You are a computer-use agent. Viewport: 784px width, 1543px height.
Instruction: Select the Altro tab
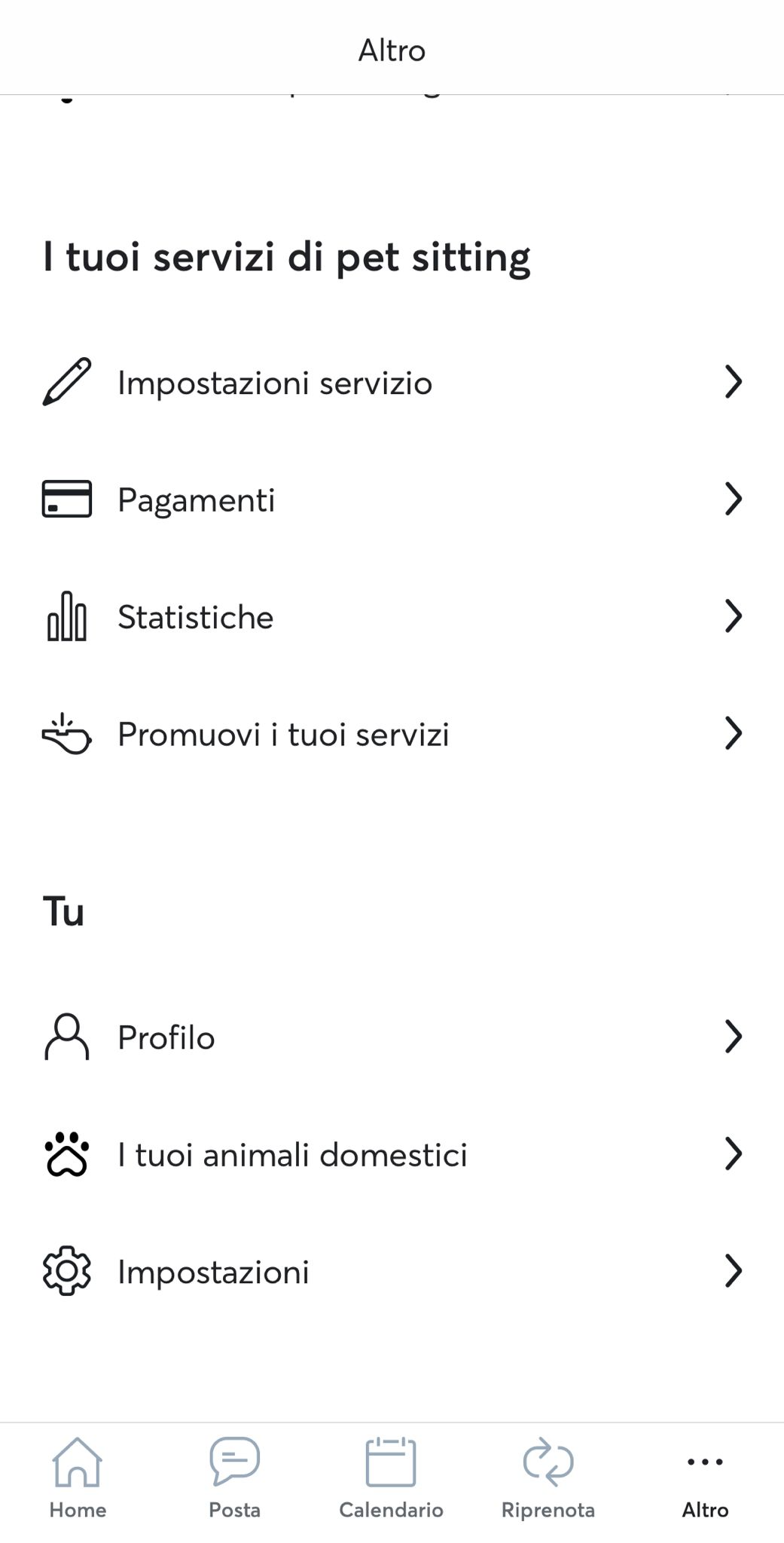coord(705,1478)
